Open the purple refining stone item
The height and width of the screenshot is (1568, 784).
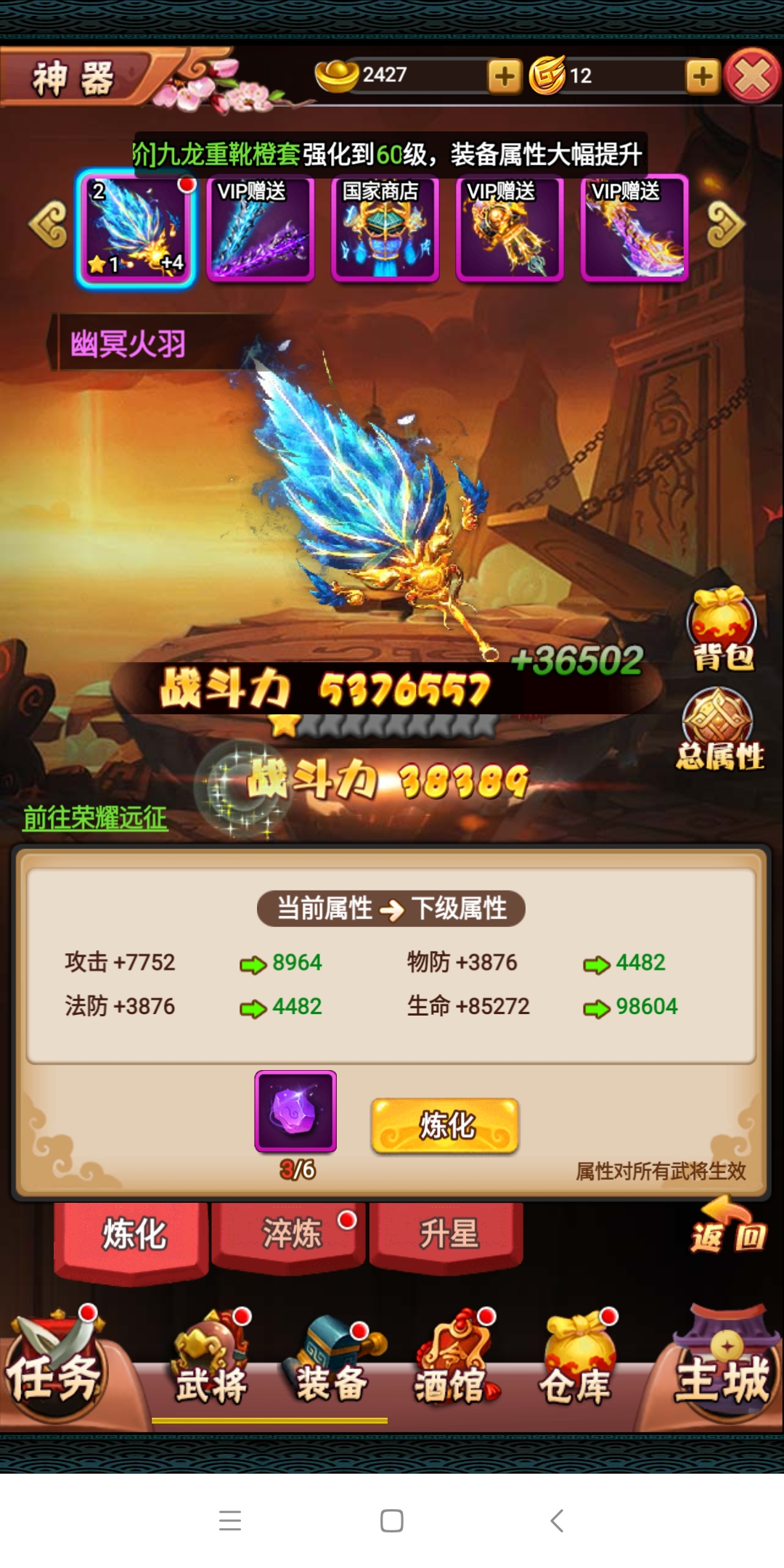(x=295, y=1111)
